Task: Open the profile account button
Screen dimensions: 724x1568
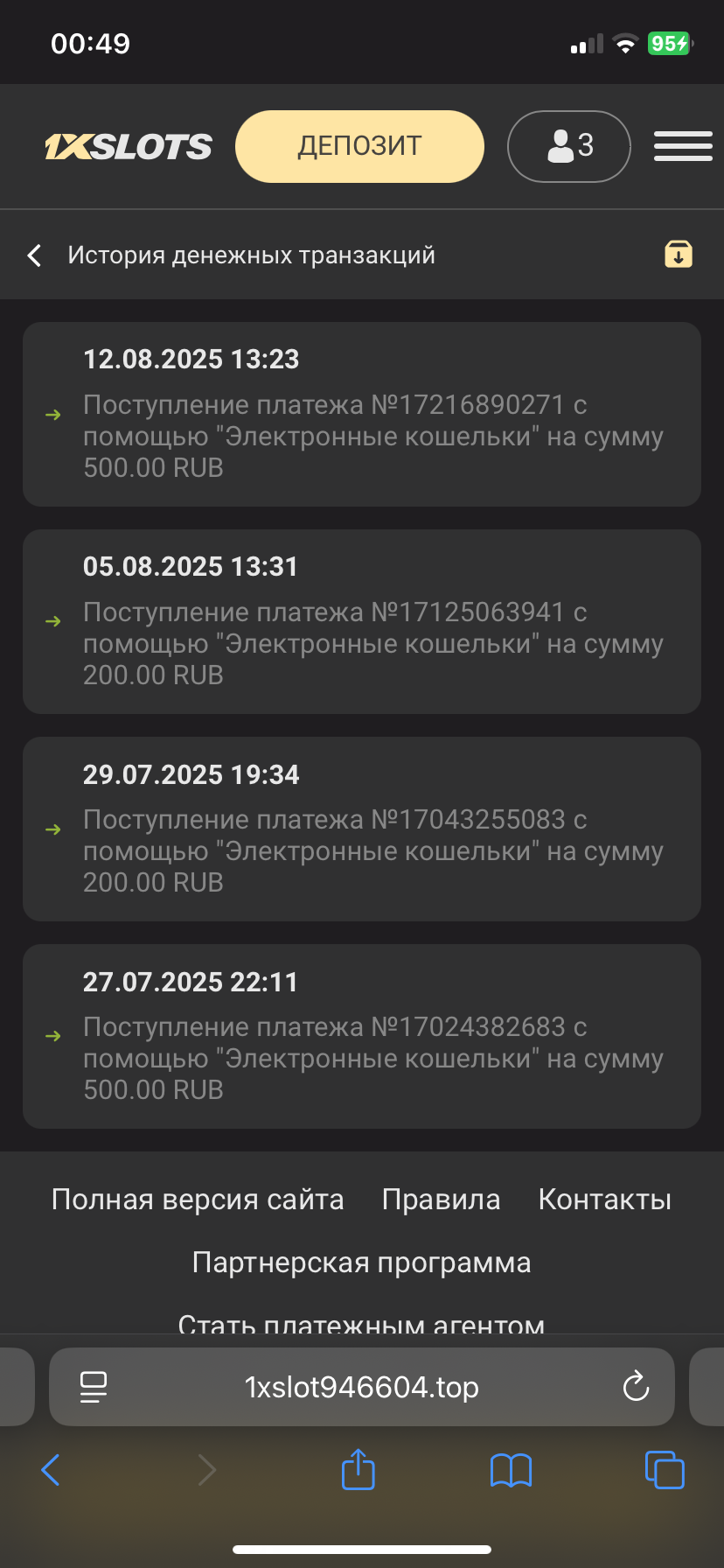Action: coord(568,146)
